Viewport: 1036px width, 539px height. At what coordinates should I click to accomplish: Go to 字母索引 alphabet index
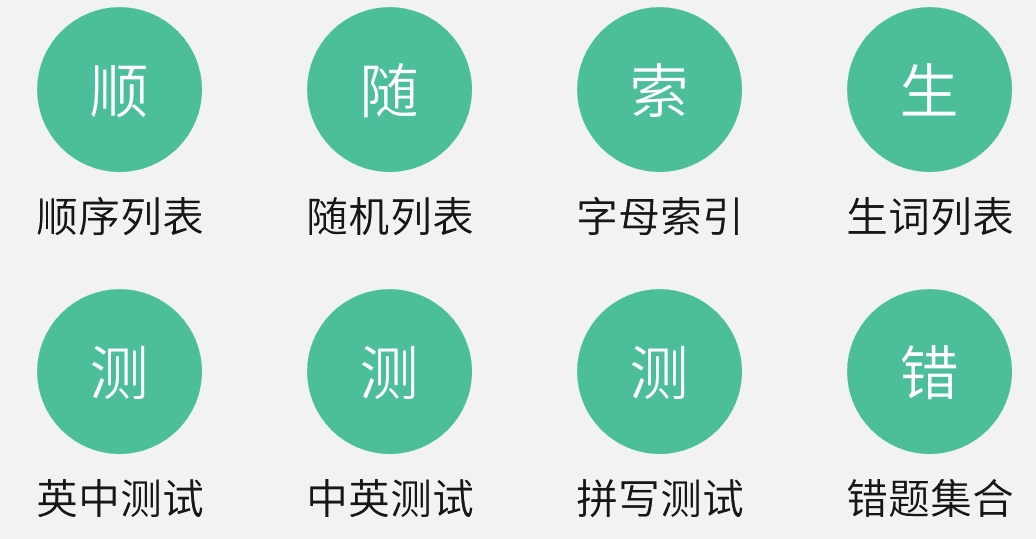[x=659, y=90]
